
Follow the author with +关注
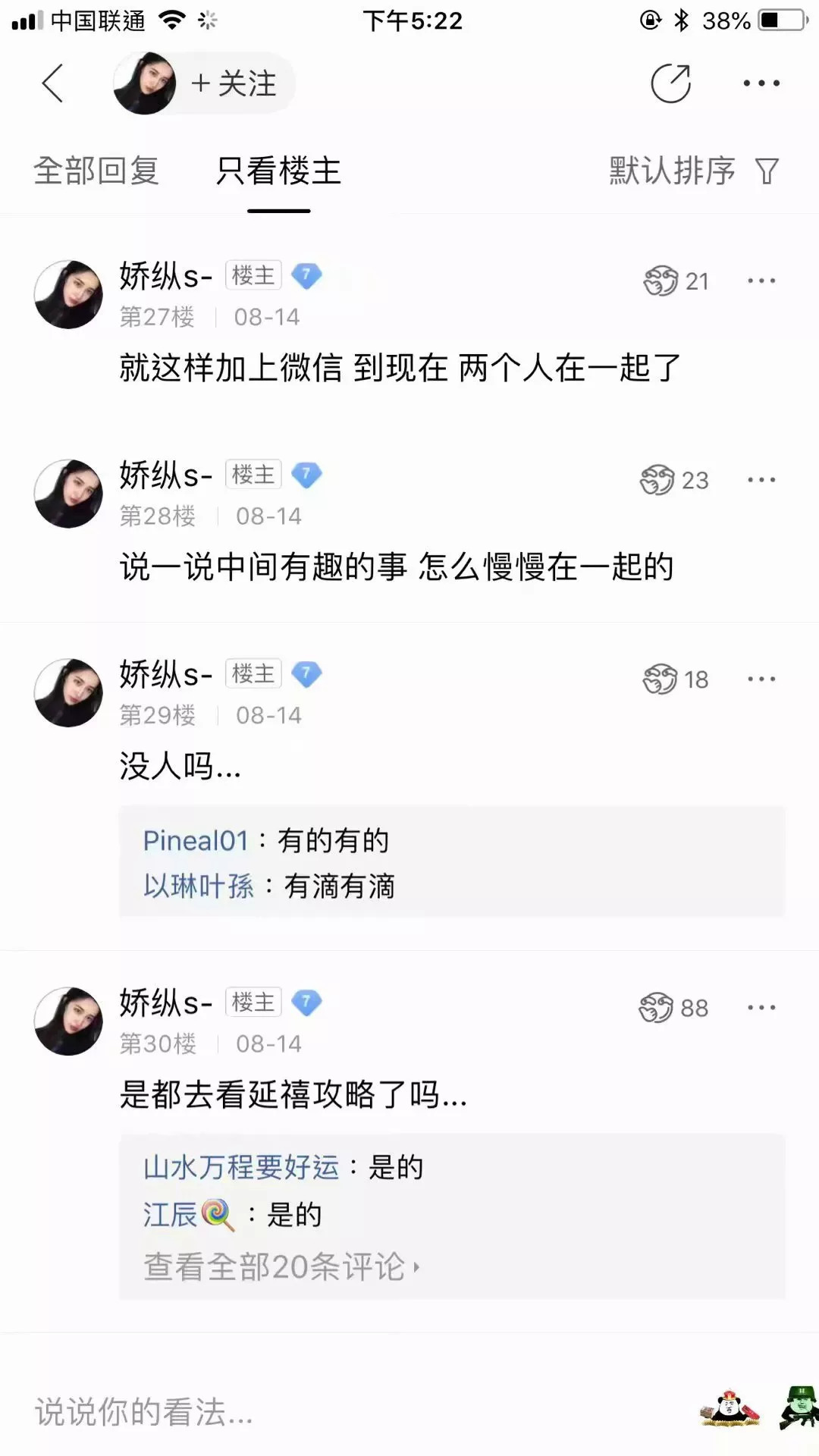point(234,83)
